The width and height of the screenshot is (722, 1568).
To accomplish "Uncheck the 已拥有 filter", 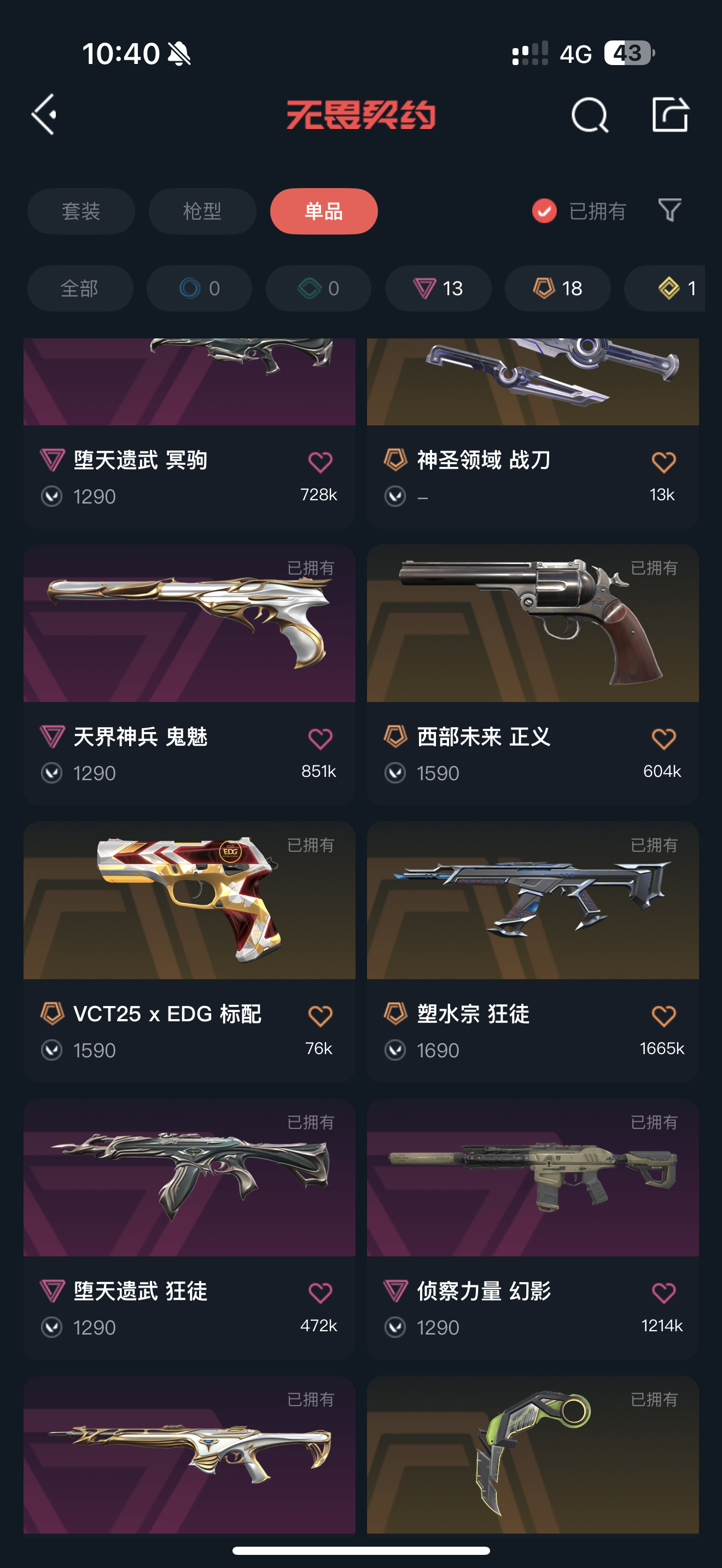I will click(x=544, y=211).
